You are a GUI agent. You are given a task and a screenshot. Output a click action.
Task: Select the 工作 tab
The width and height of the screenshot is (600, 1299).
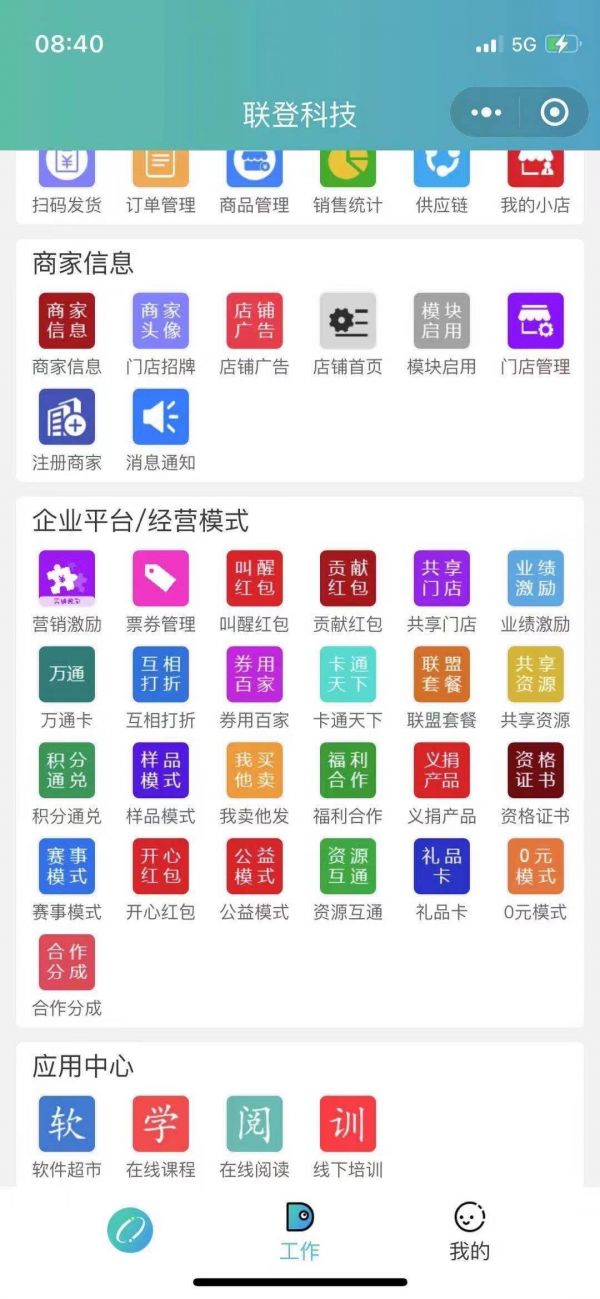[299, 1230]
